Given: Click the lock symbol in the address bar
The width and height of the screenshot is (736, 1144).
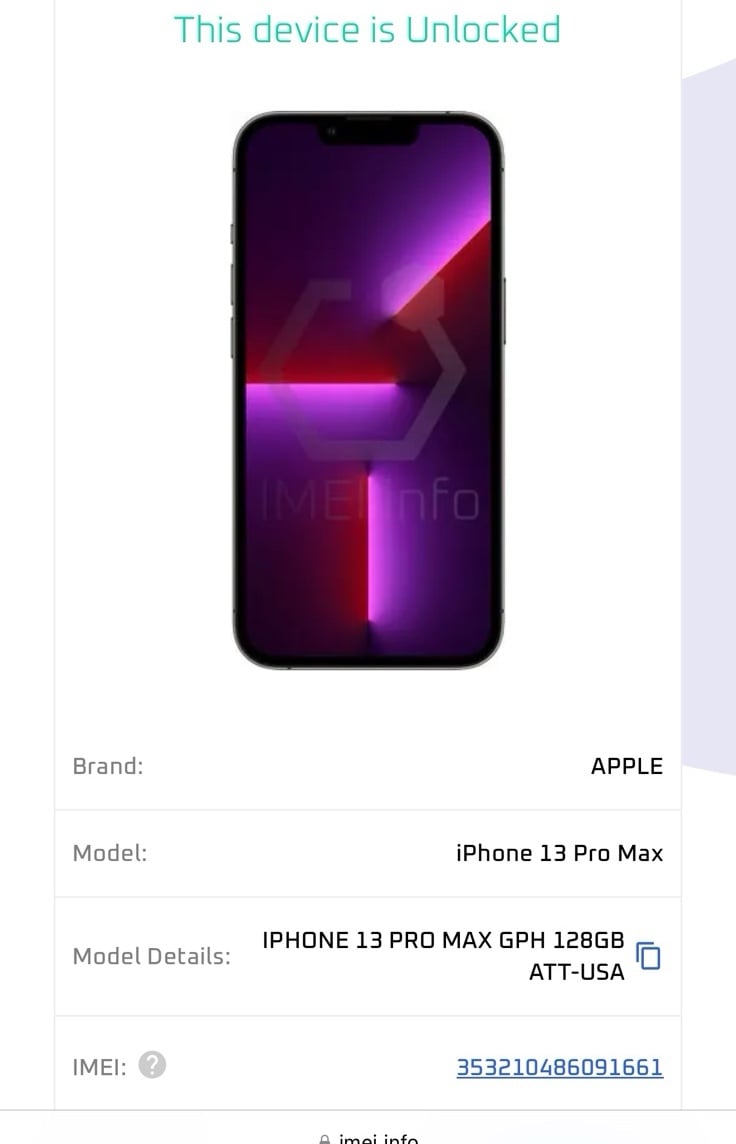Looking at the screenshot, I should [325, 1138].
